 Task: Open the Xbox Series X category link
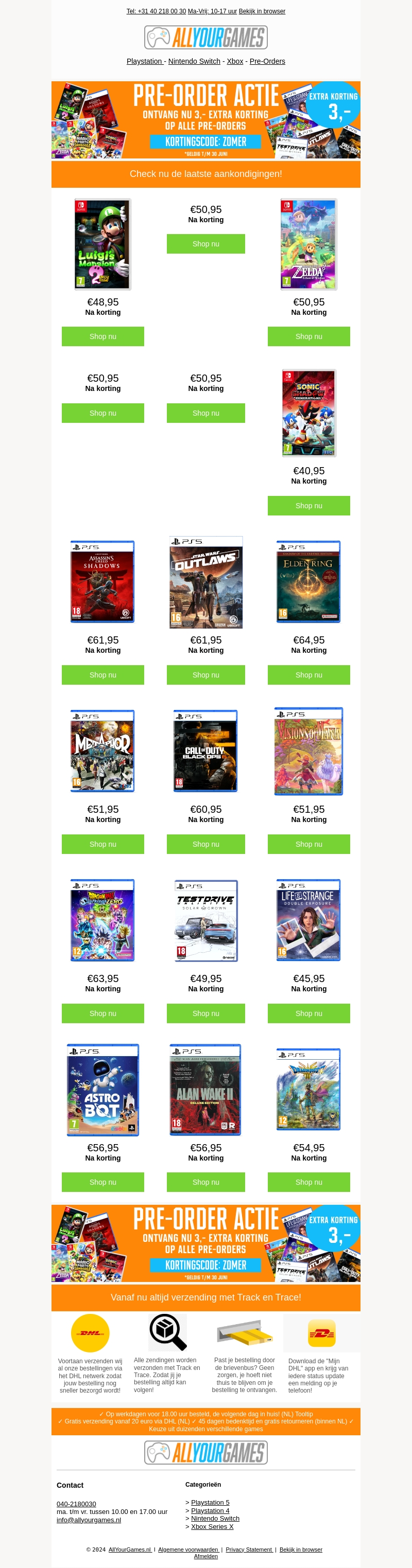click(x=212, y=1526)
